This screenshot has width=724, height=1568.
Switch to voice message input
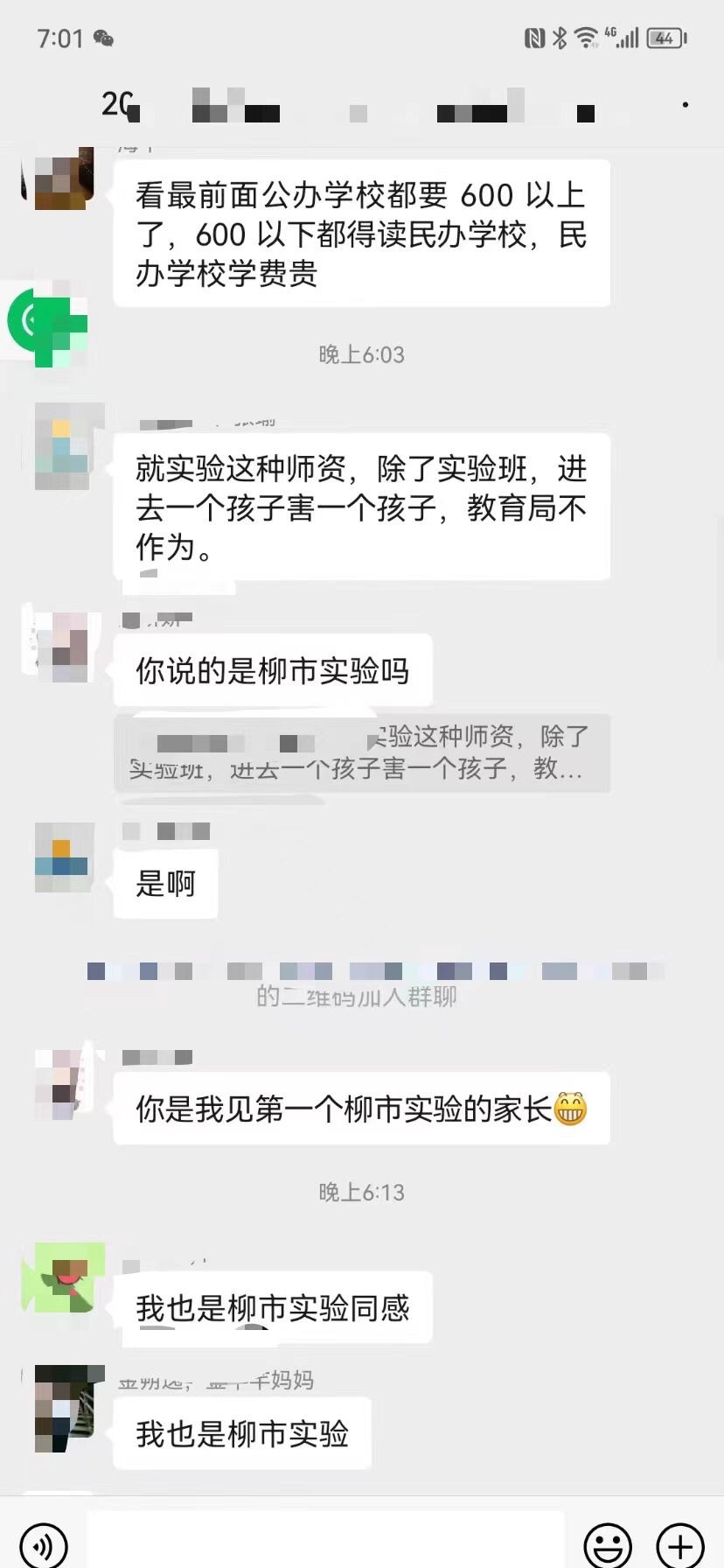point(43,1546)
